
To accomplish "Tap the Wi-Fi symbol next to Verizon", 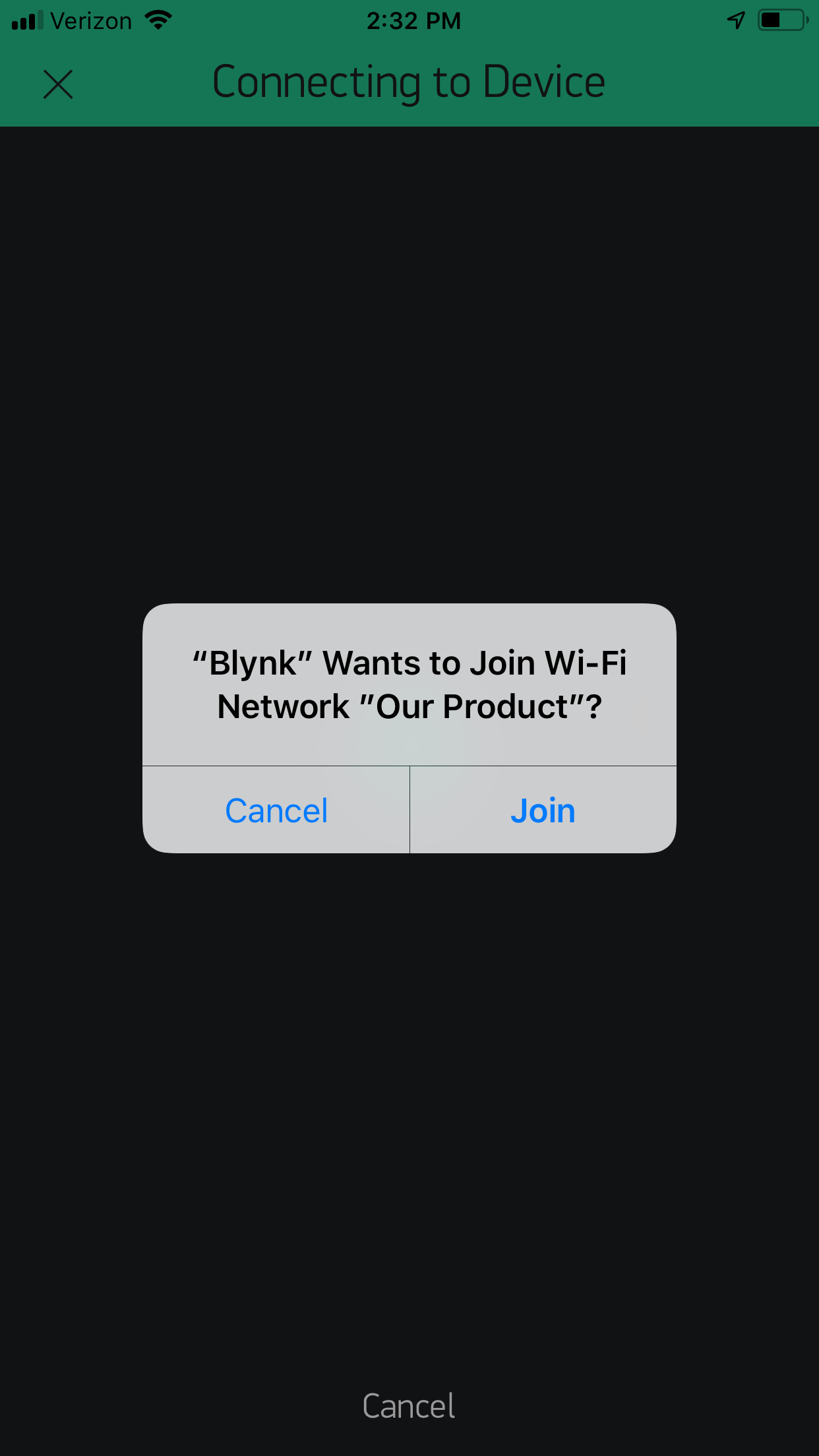I will pos(158,20).
